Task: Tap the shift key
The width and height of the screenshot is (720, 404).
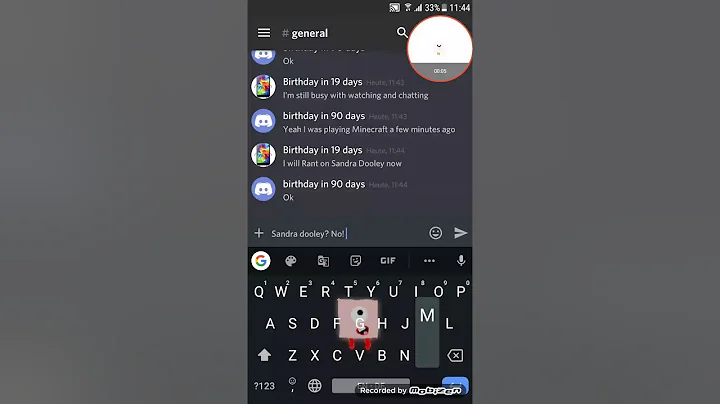Action: coord(265,355)
